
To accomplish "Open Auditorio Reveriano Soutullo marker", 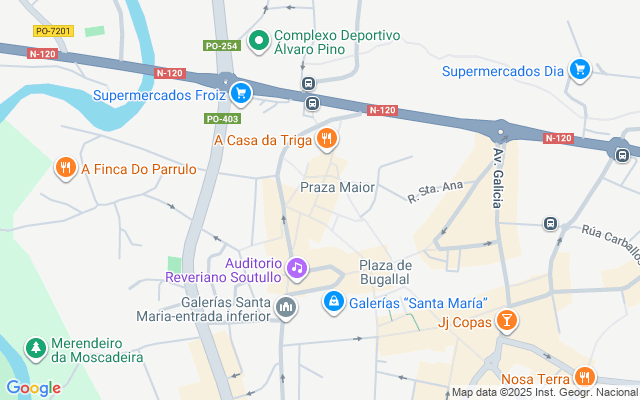I will click(296, 268).
